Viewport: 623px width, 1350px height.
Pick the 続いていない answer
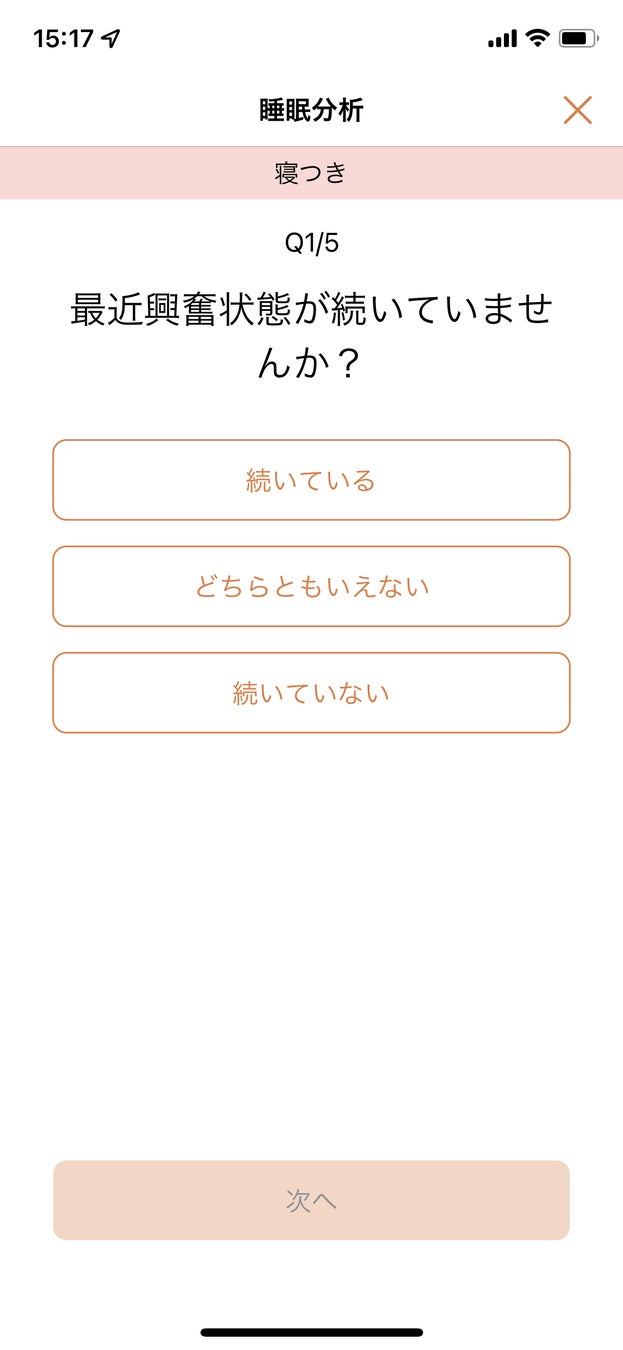pos(311,693)
